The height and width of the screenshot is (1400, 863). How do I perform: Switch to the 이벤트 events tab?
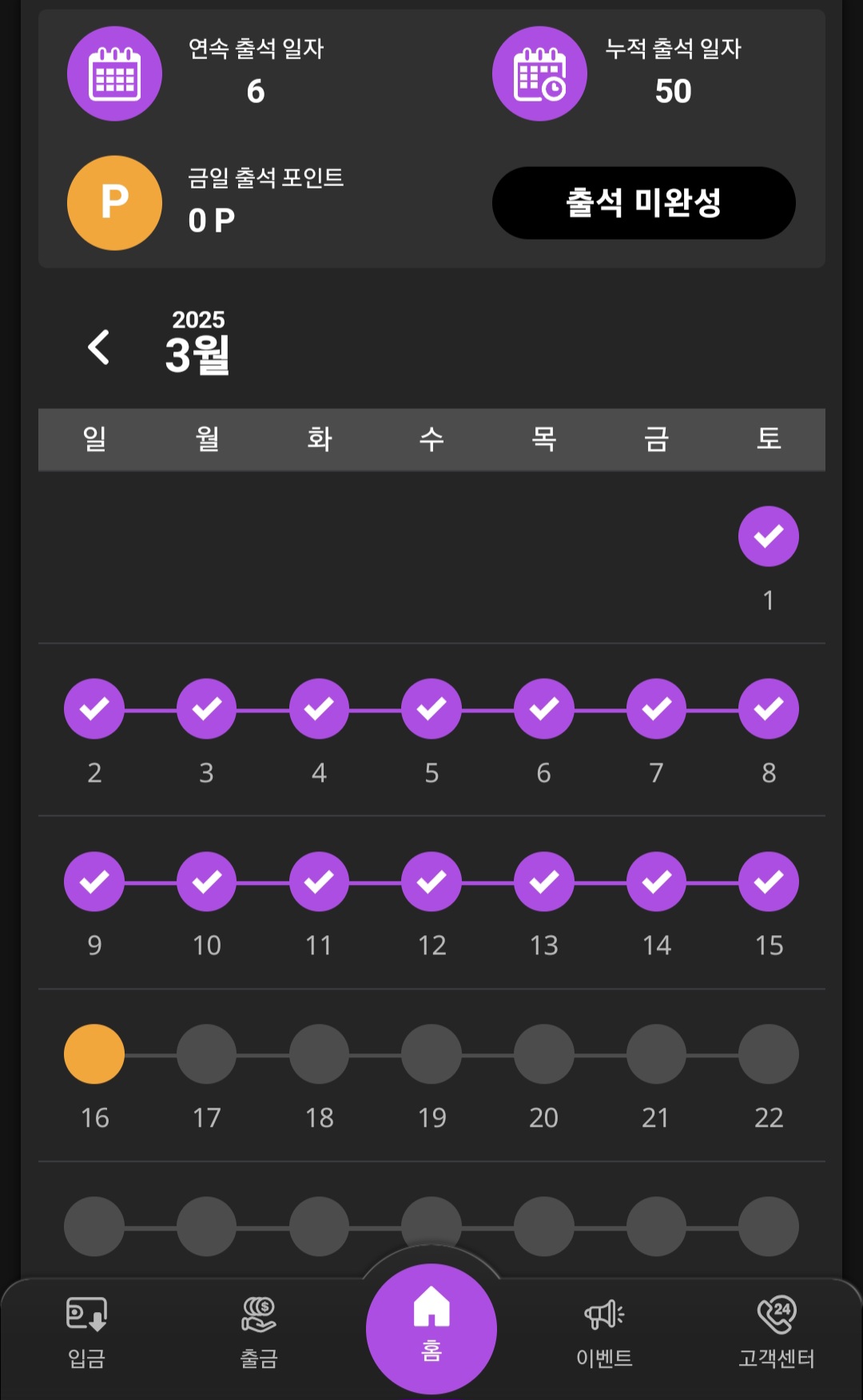click(x=604, y=1332)
